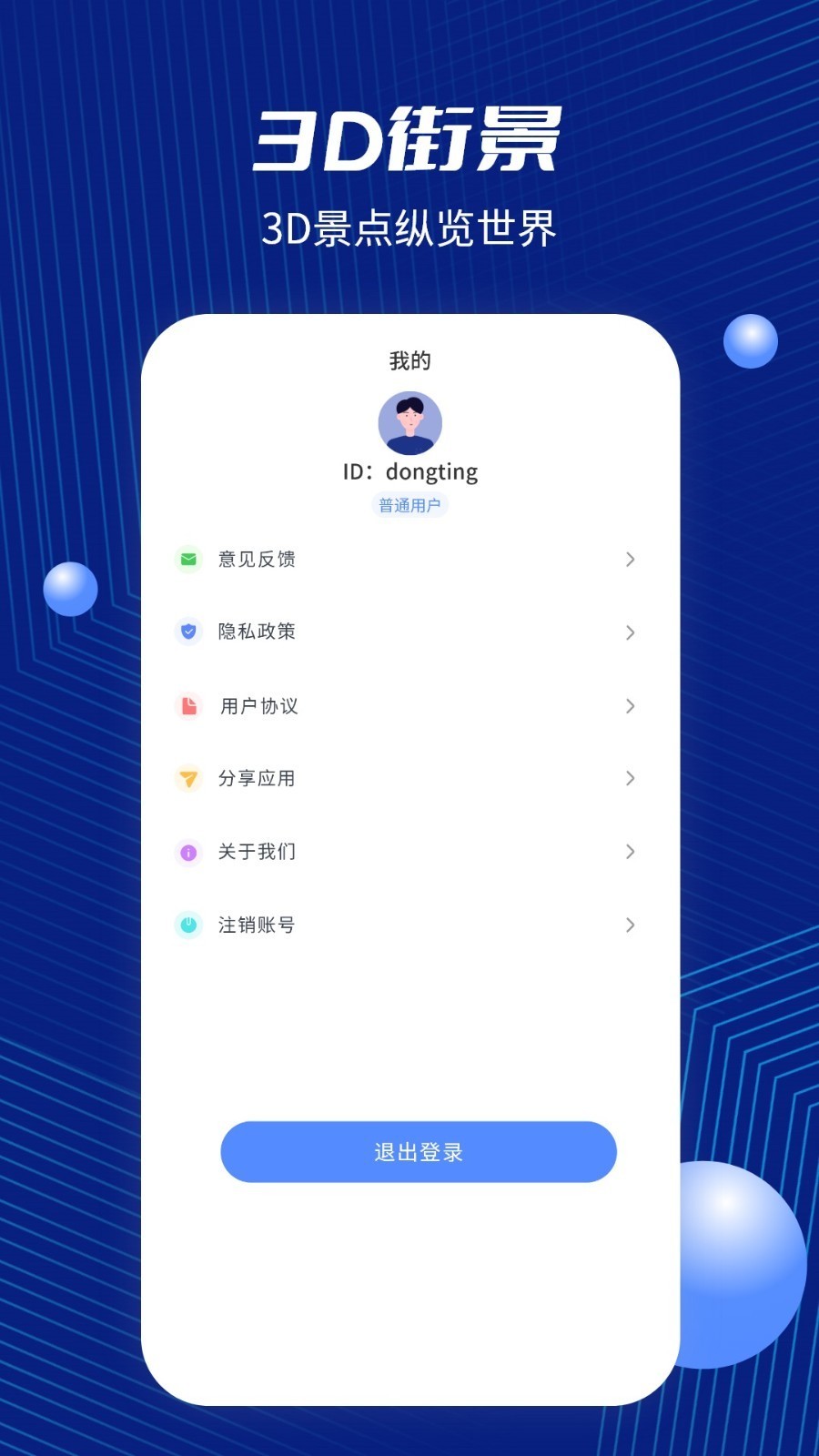Click the 普通用户 badge

[x=410, y=504]
